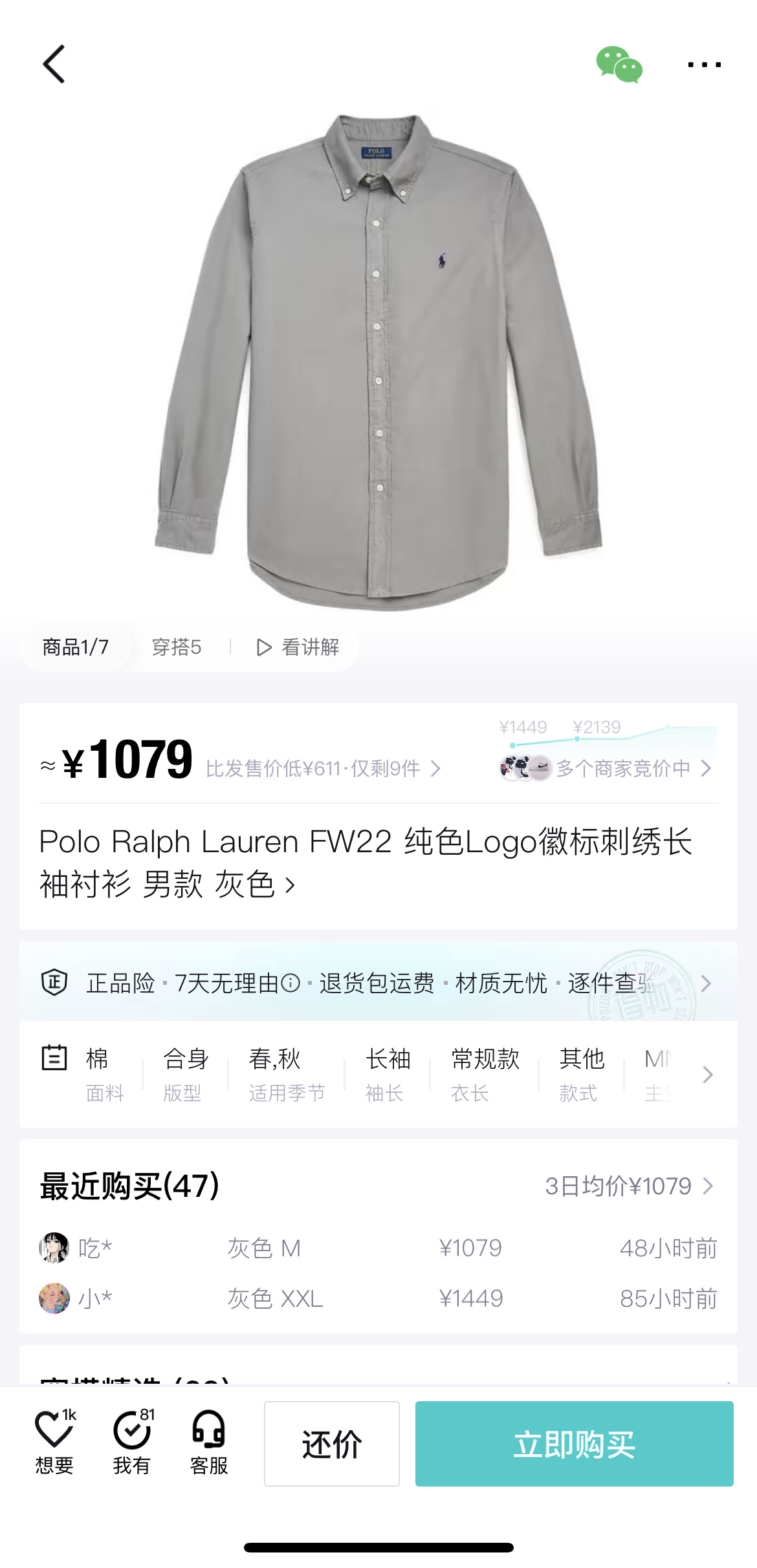Share the product via the WeChat icon
The image size is (757, 1568).
(619, 65)
